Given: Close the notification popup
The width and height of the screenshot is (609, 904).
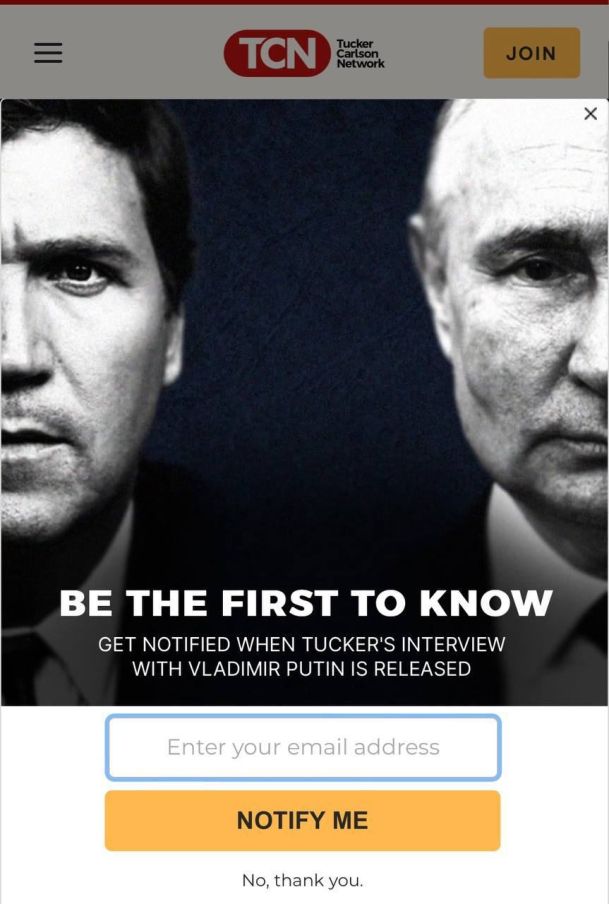Looking at the screenshot, I should [590, 114].
